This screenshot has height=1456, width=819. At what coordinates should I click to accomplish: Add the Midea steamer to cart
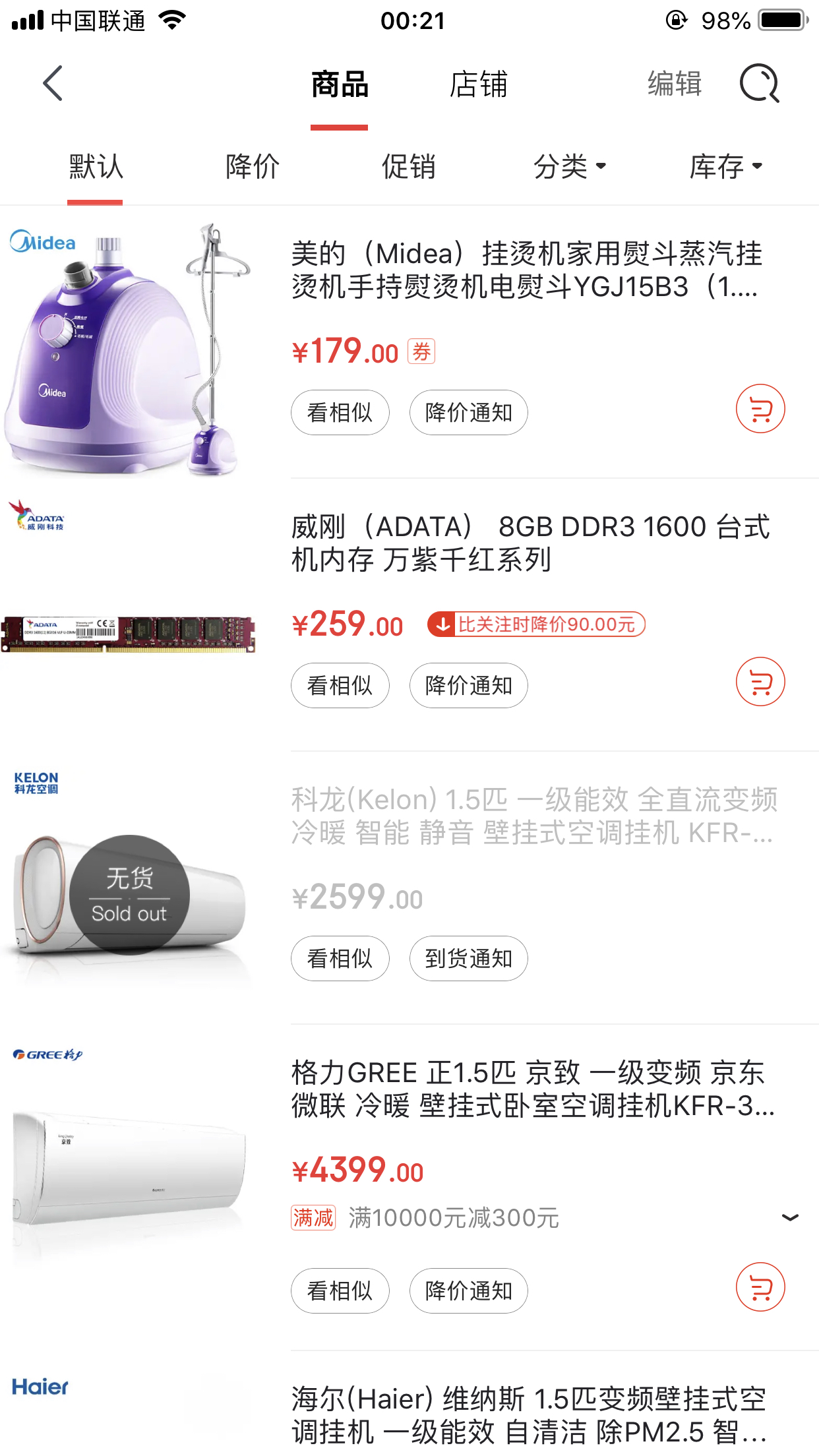760,409
